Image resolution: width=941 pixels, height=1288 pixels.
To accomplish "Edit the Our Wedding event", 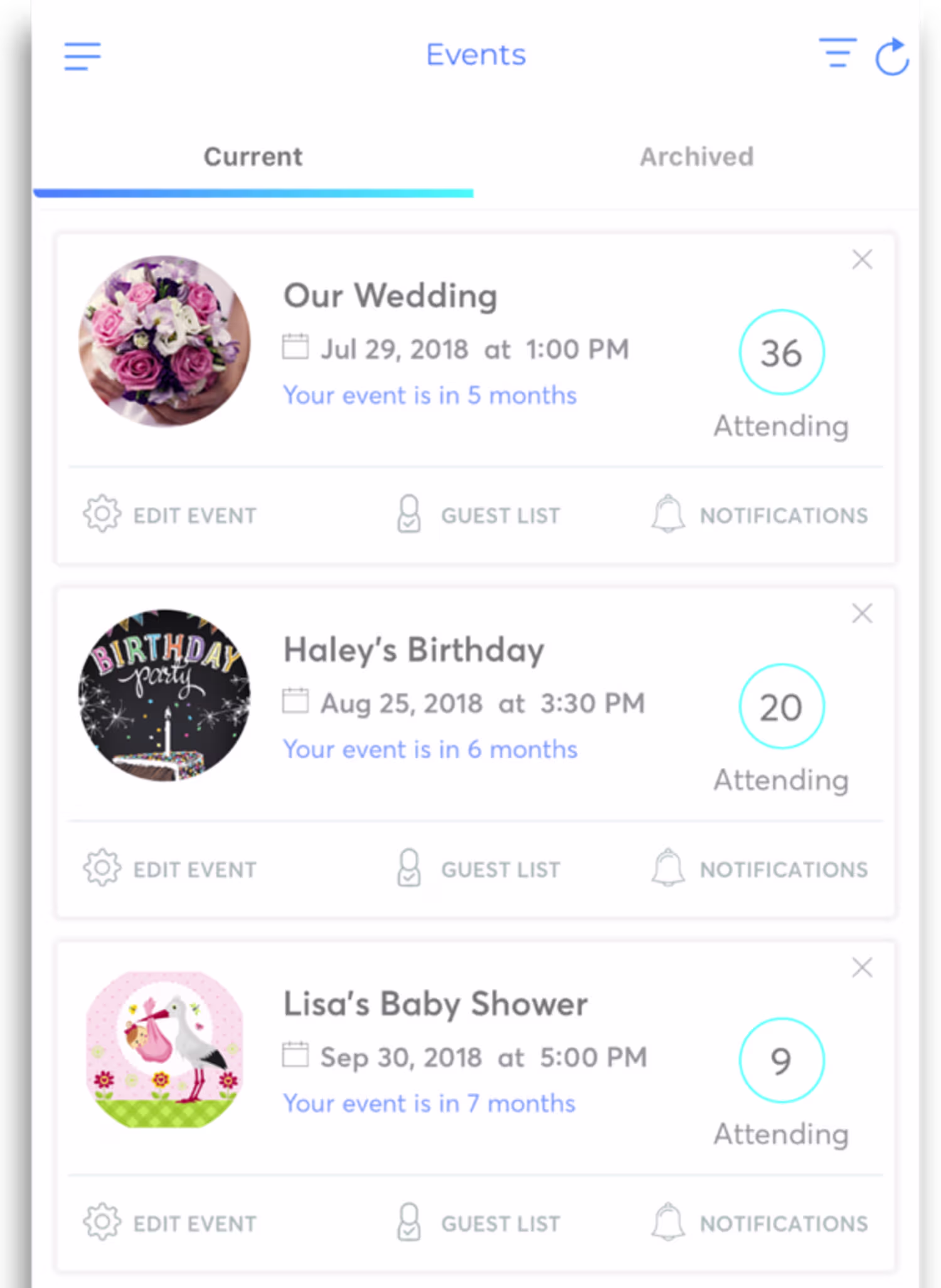I will point(170,515).
